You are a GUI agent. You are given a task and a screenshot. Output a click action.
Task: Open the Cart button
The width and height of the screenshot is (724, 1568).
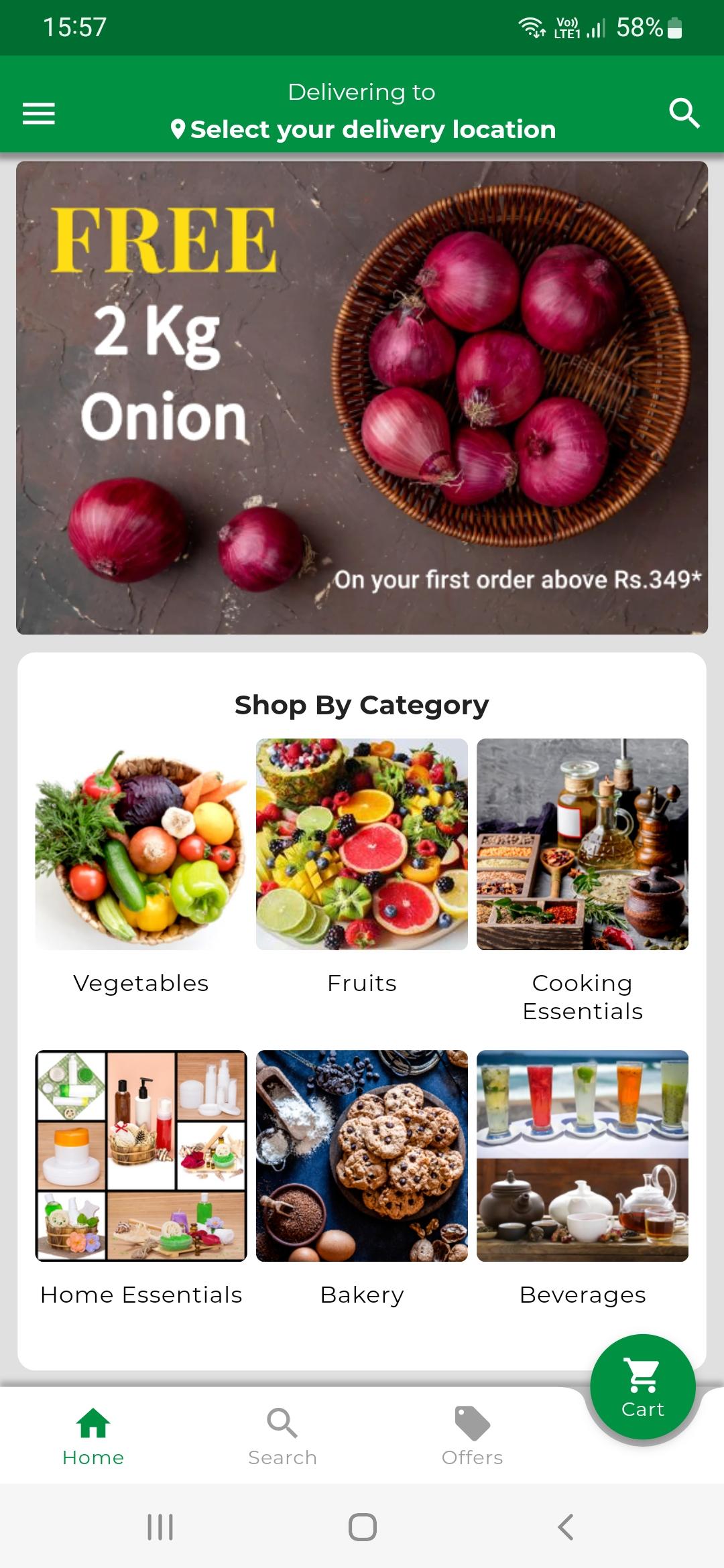click(x=642, y=1386)
